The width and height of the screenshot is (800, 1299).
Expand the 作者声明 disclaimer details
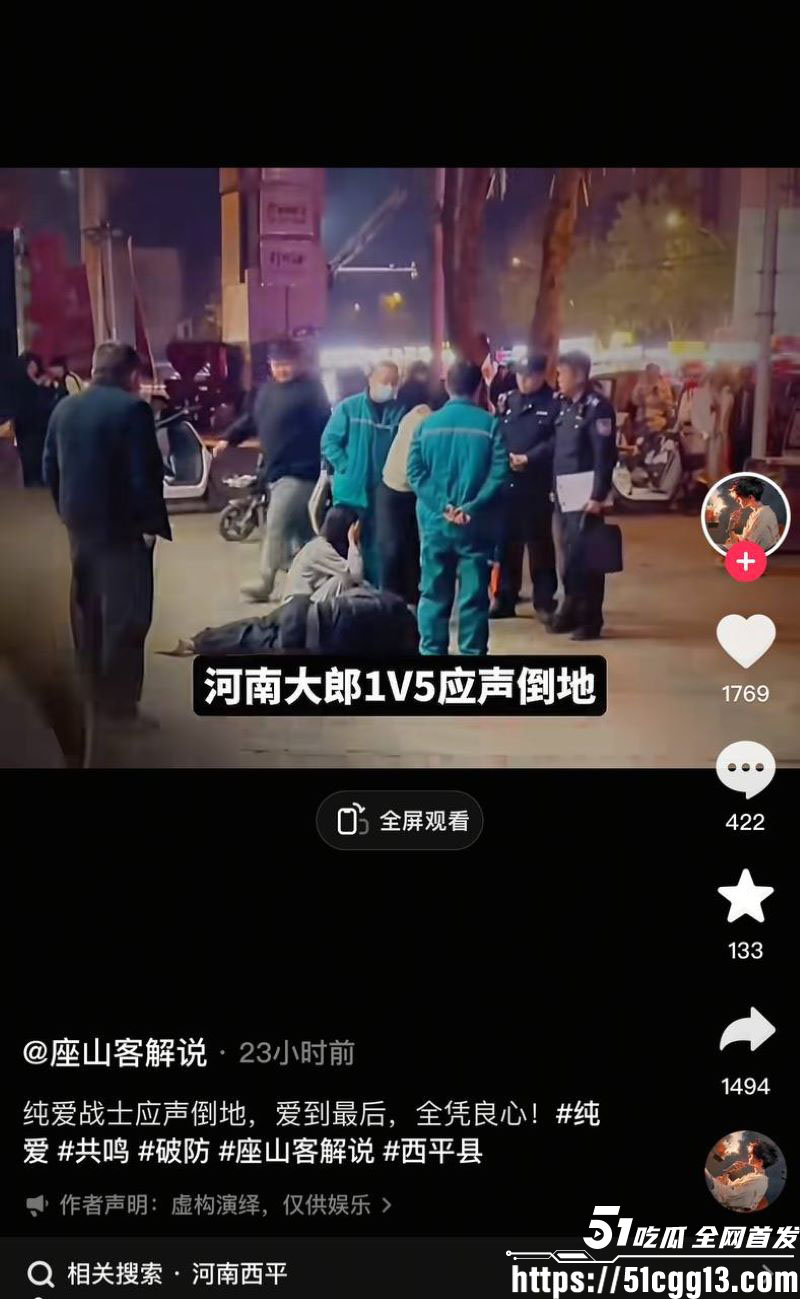click(x=208, y=1205)
